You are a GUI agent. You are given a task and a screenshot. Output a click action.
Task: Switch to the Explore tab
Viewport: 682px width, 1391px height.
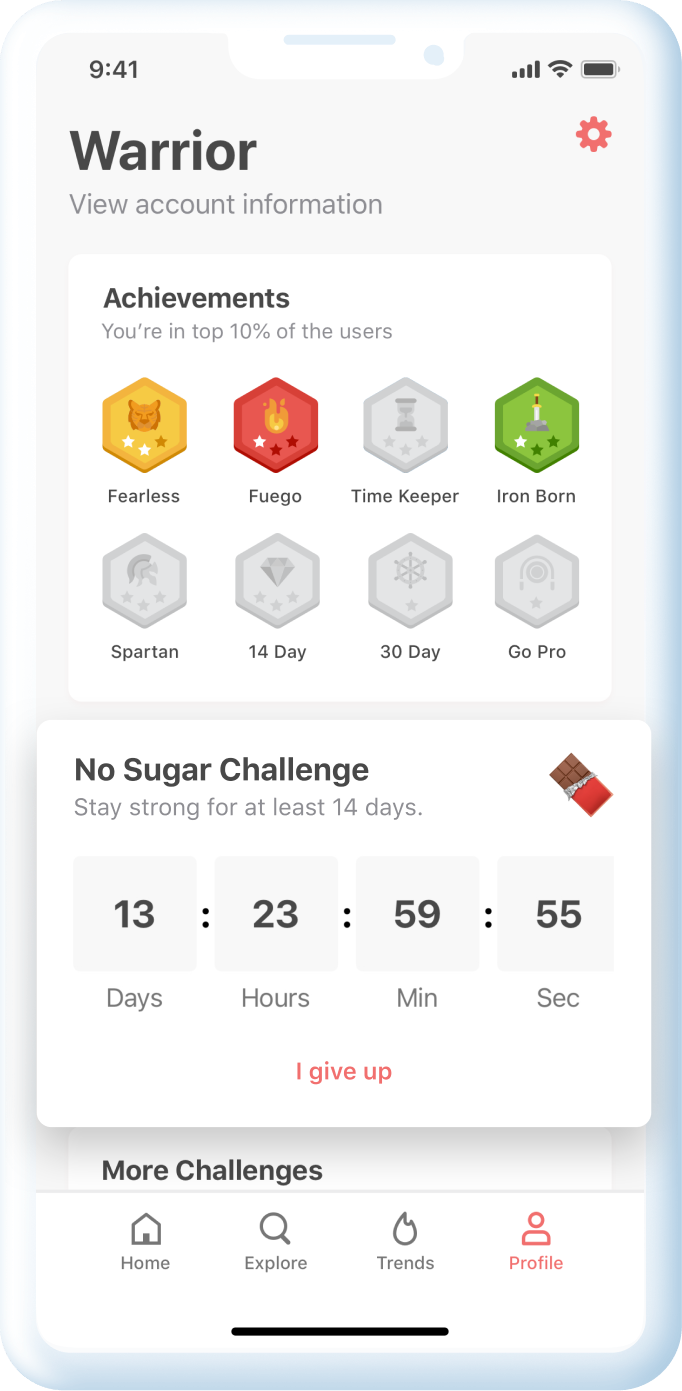point(275,1242)
